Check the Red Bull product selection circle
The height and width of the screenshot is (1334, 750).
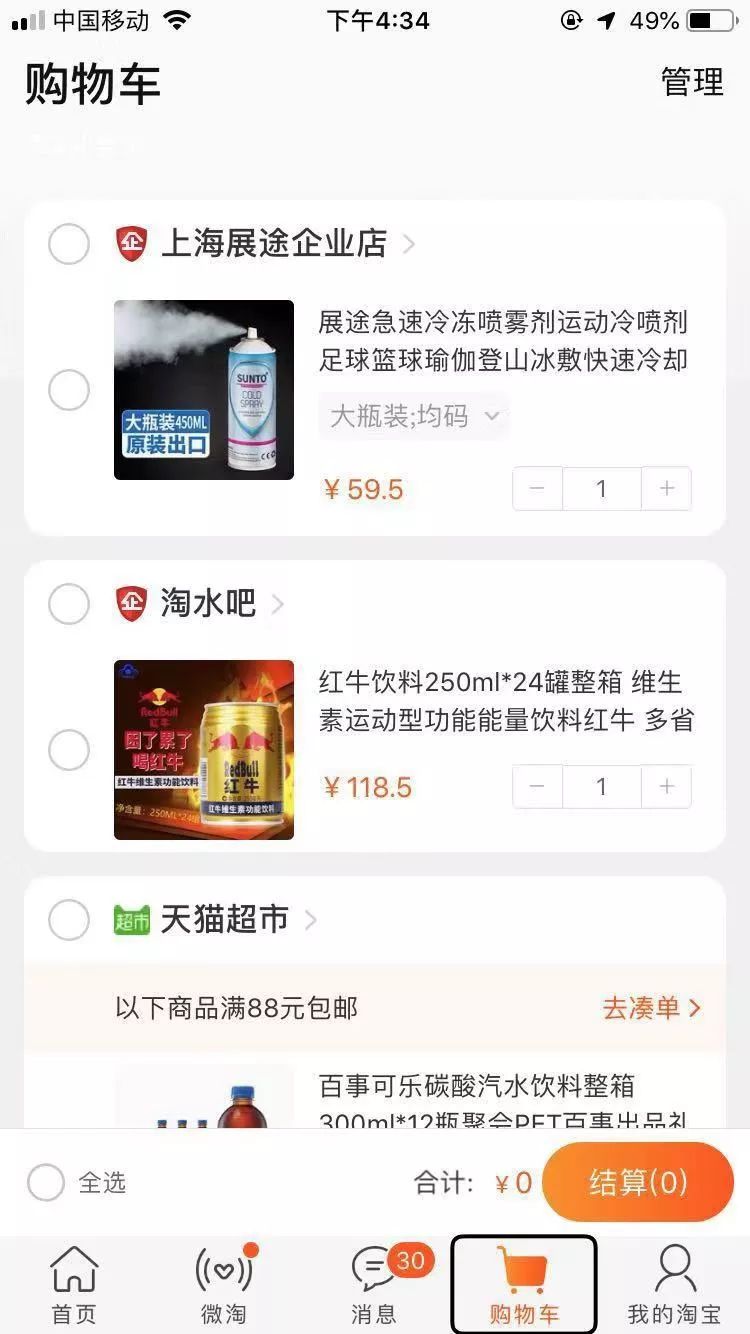68,749
